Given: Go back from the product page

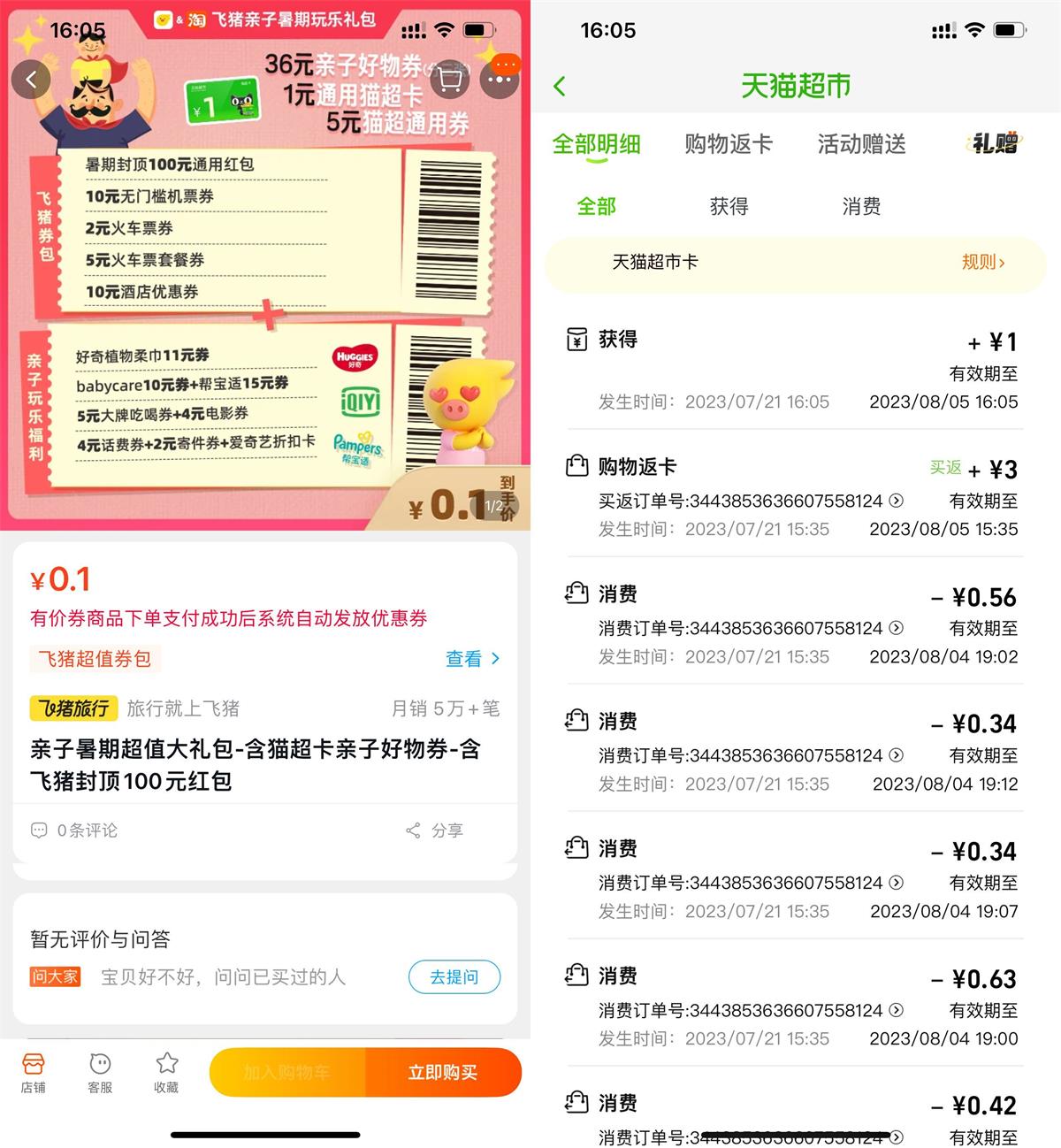Looking at the screenshot, I should (x=31, y=80).
